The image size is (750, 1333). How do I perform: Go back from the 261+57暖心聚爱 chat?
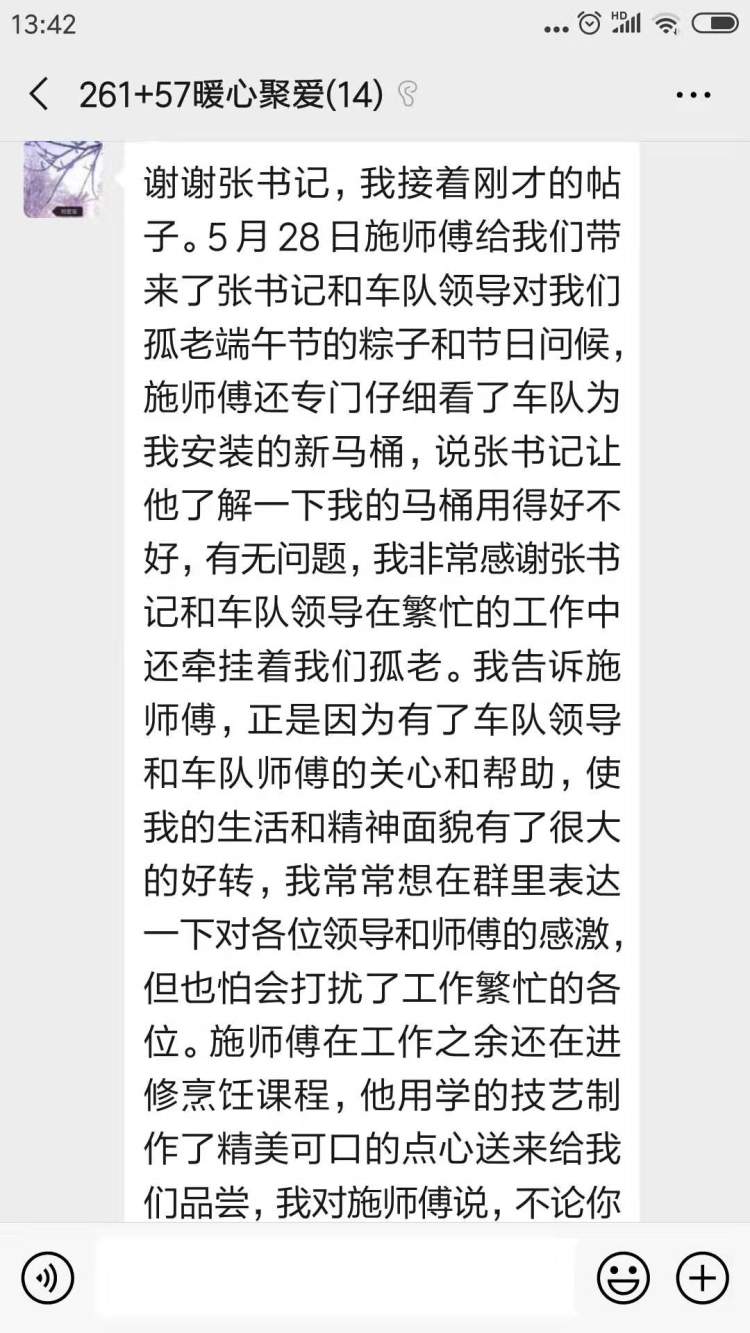[x=38, y=95]
